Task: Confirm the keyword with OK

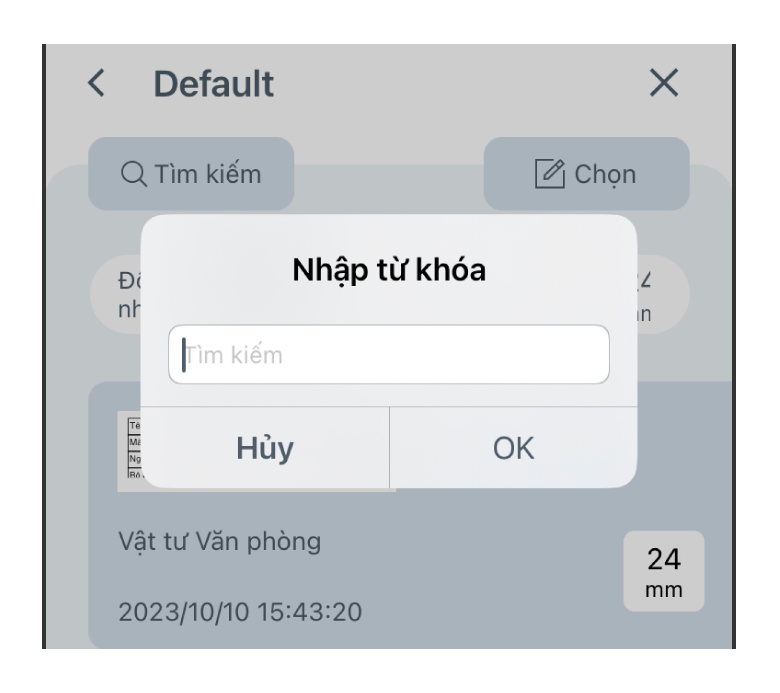Action: 513,447
